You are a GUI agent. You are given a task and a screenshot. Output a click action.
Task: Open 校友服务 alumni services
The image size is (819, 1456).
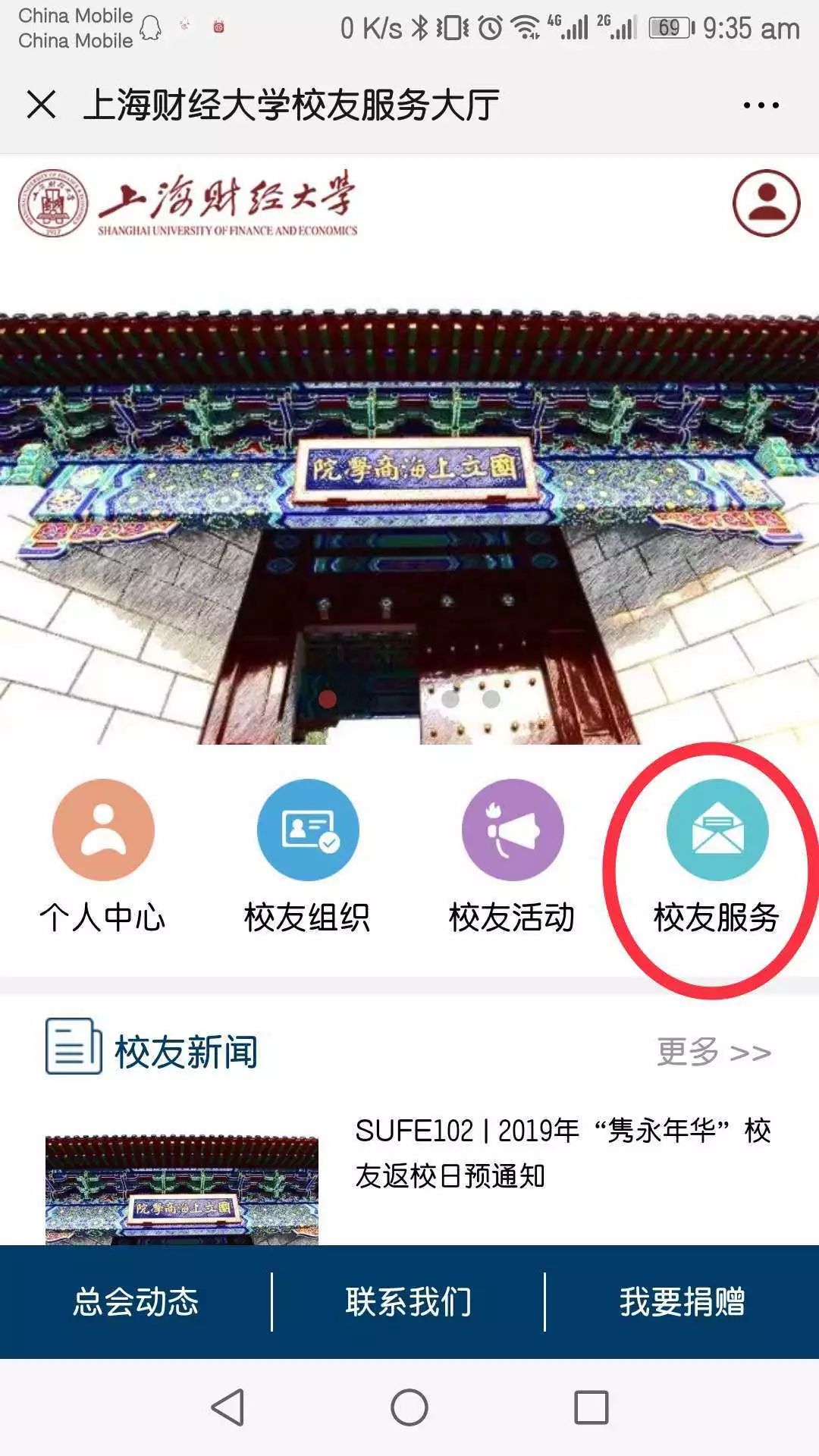[x=717, y=857]
